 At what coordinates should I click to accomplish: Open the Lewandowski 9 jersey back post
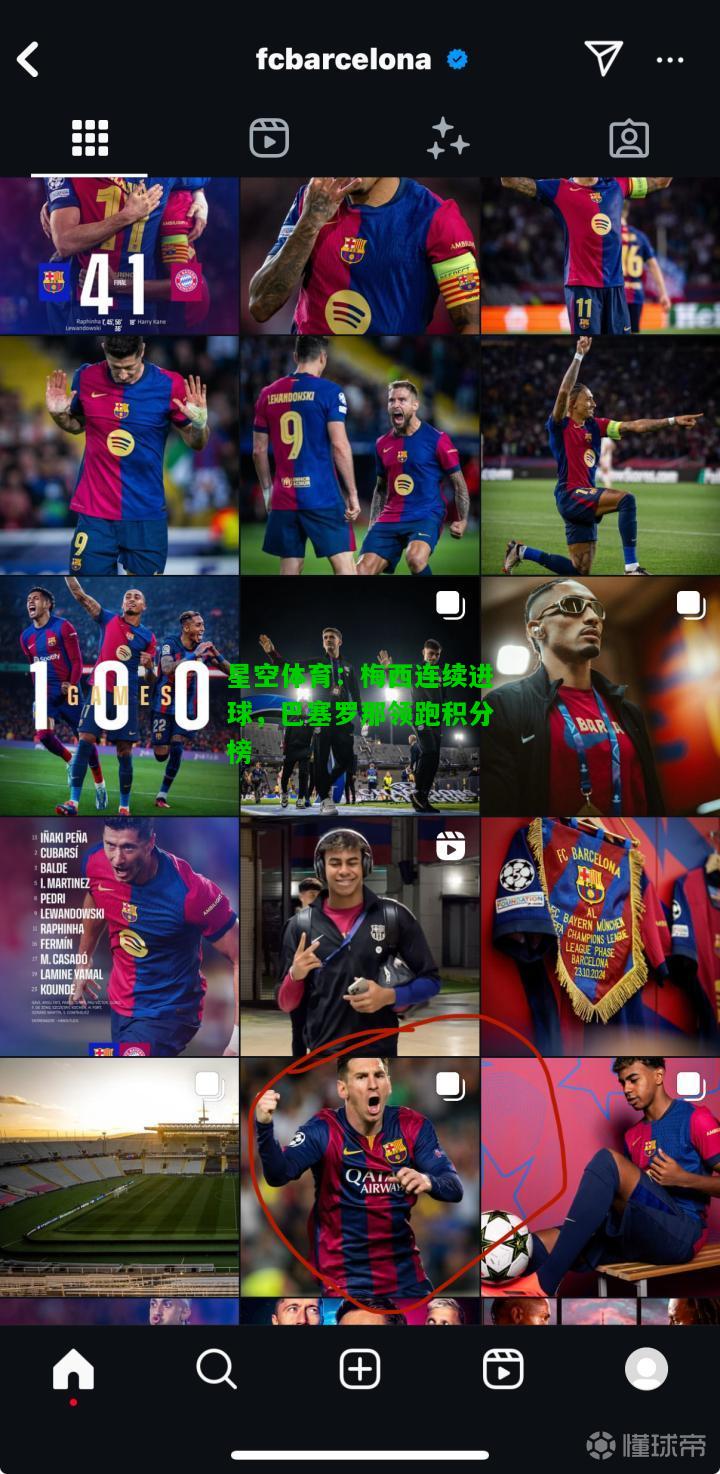tap(359, 455)
